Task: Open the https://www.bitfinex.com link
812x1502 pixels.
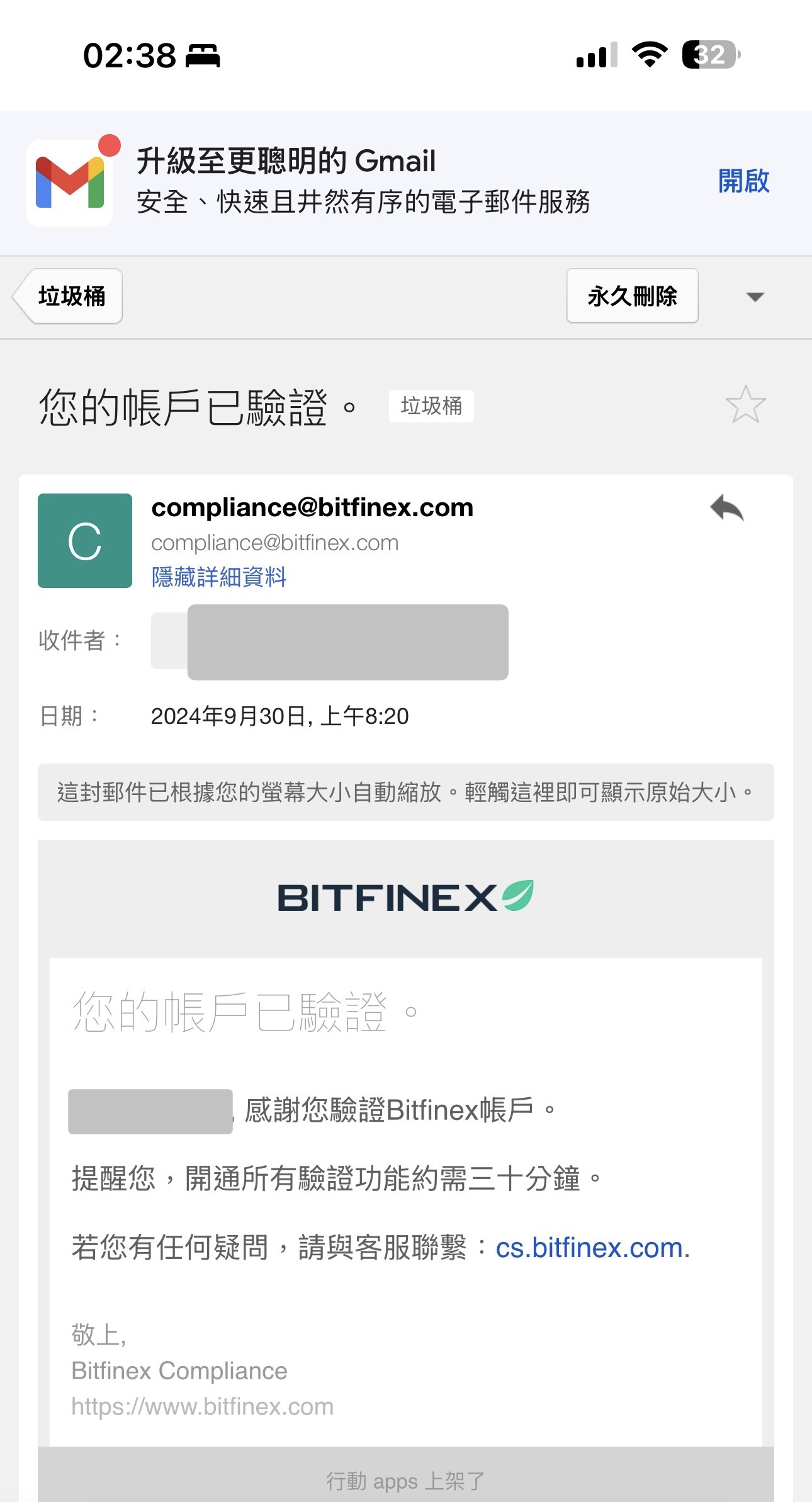Action: pos(202,1406)
